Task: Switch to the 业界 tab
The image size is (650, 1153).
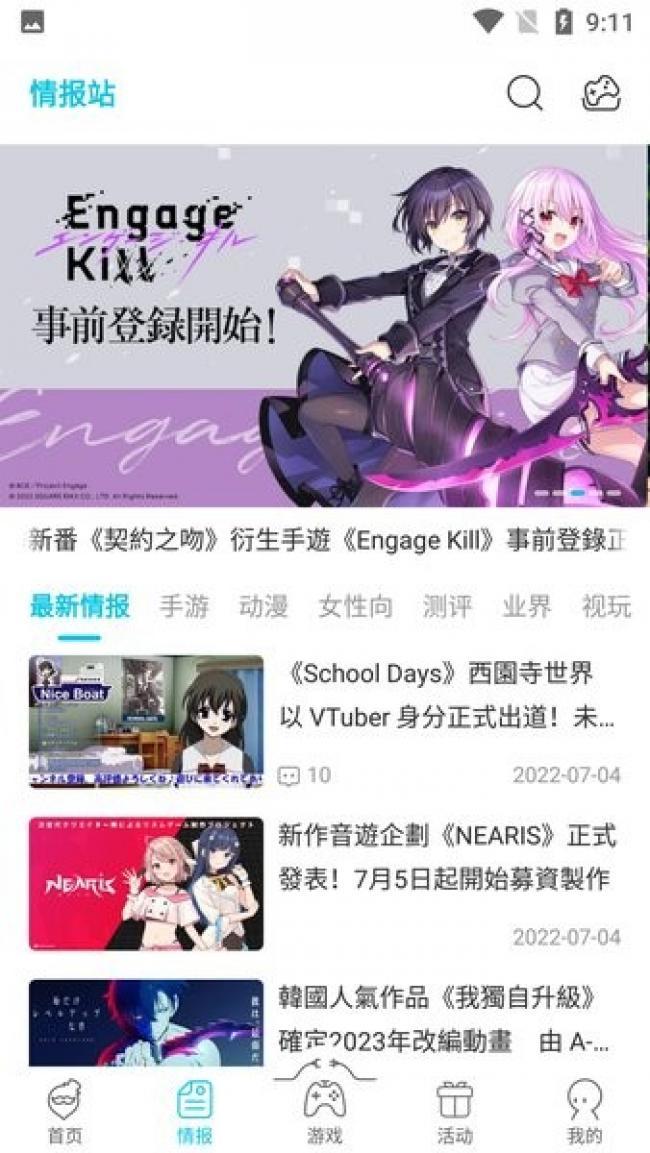Action: coord(526,606)
